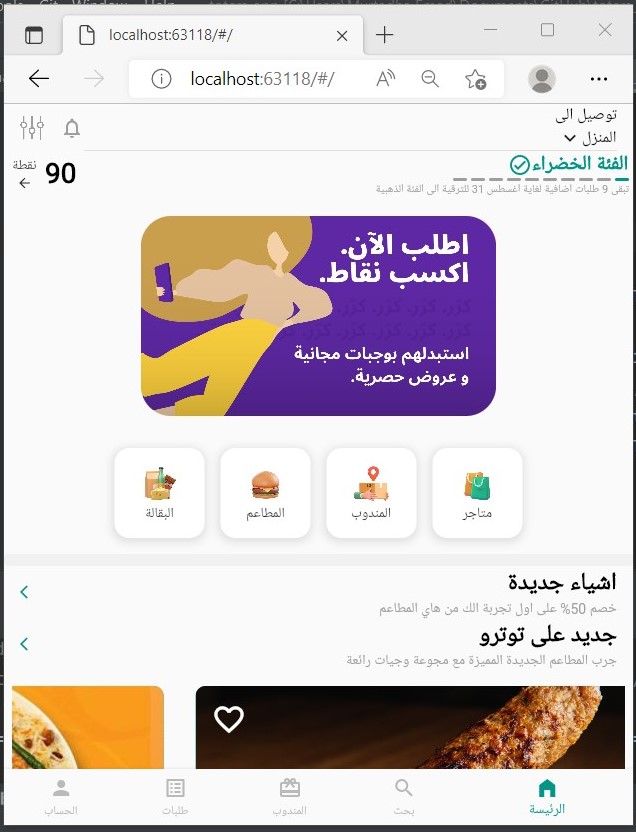Open the المندوب courier category tile
The height and width of the screenshot is (832, 636).
click(x=371, y=492)
